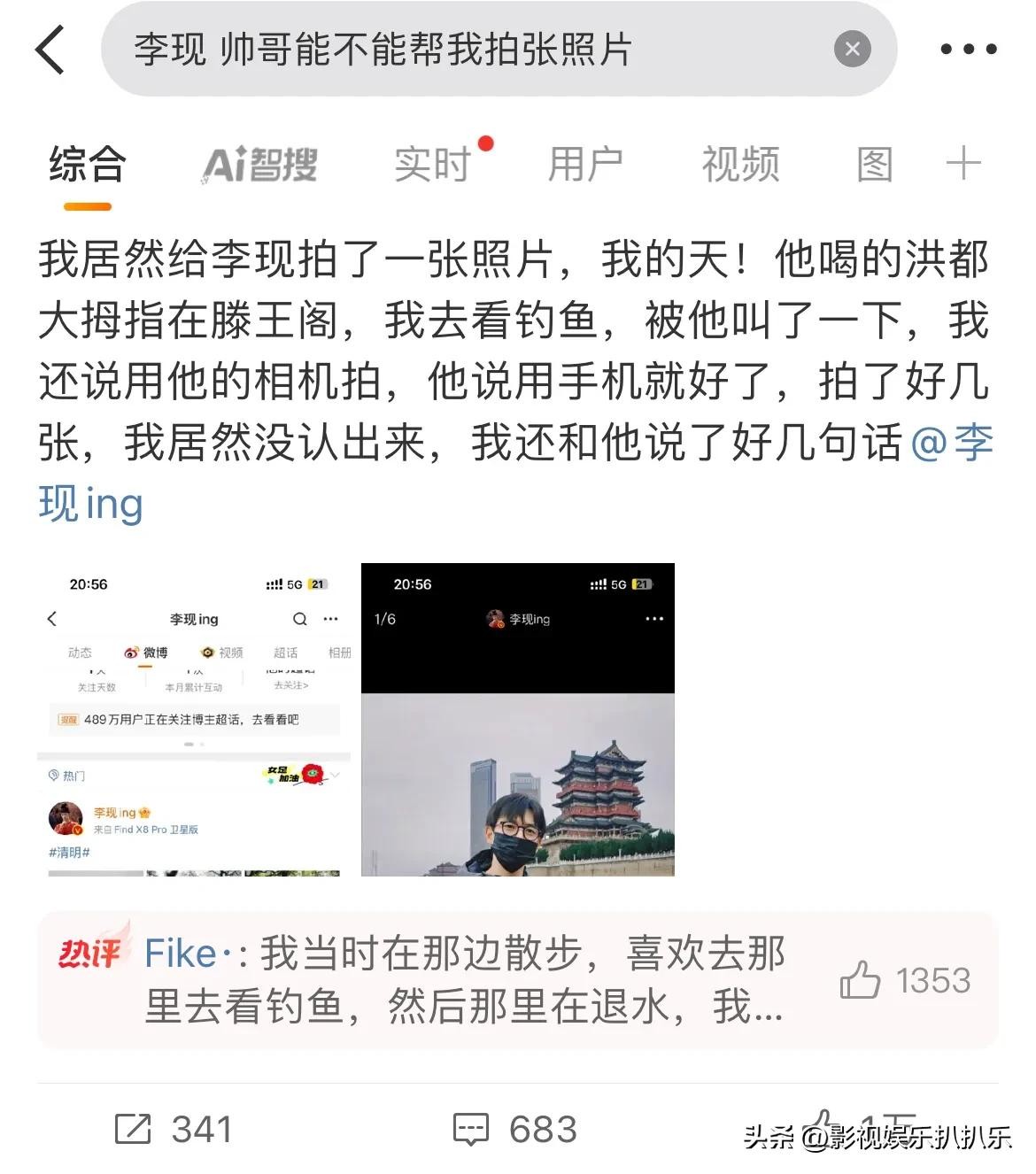Add more tabs with the plus icon
The width and height of the screenshot is (1036, 1174).
coord(963,166)
